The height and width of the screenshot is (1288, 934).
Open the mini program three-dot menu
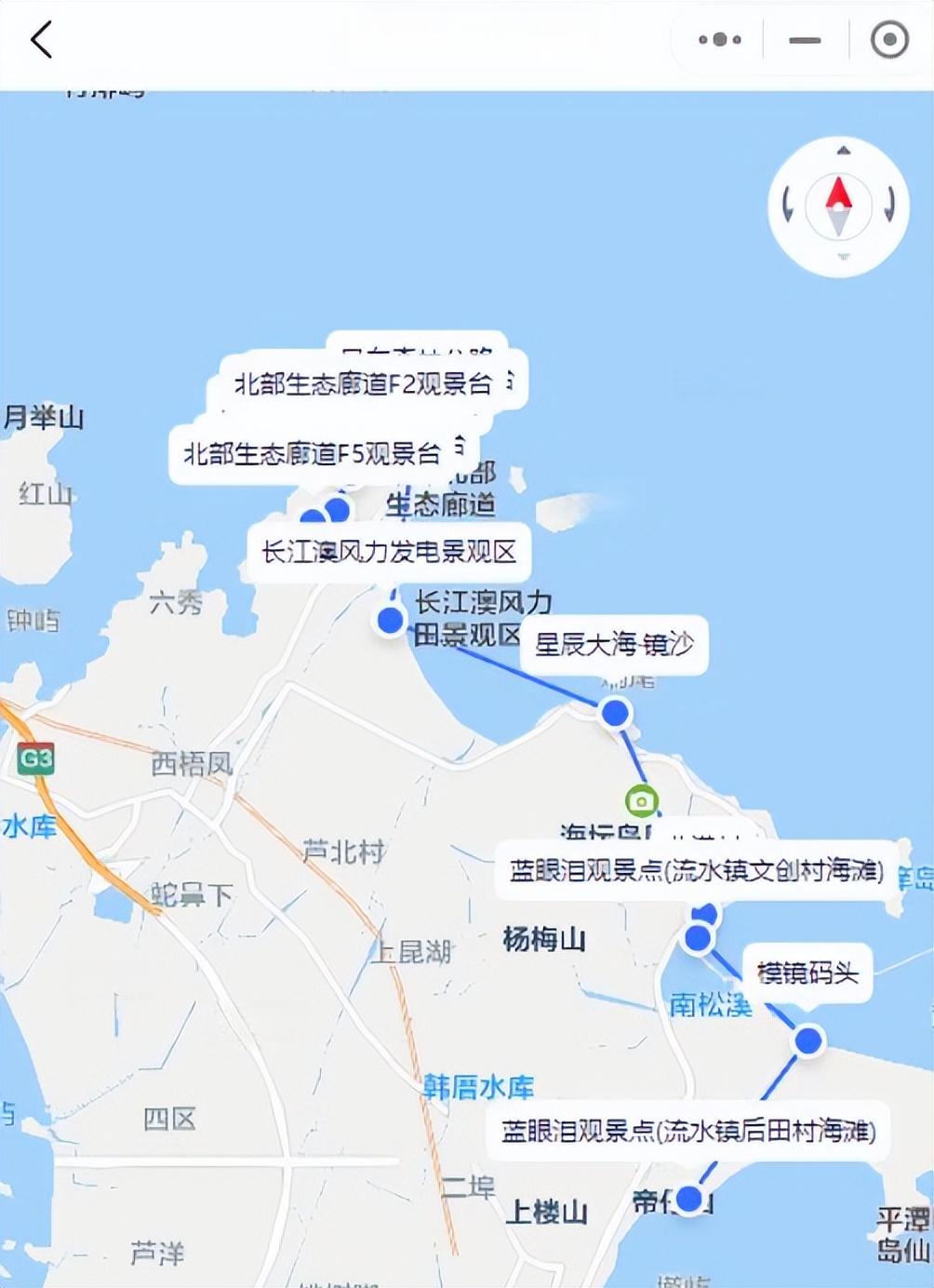[719, 40]
